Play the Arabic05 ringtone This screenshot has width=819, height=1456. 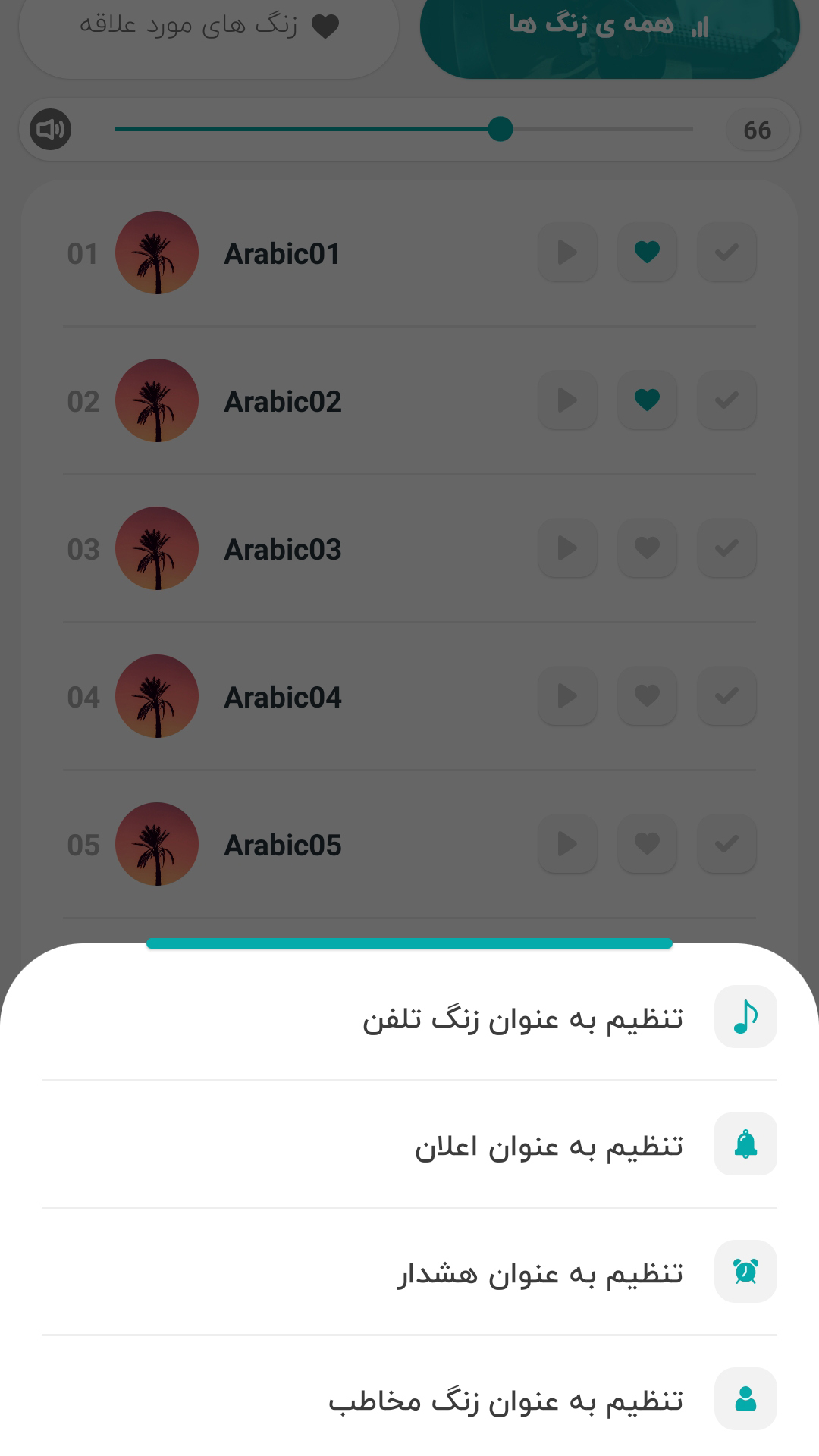click(566, 844)
